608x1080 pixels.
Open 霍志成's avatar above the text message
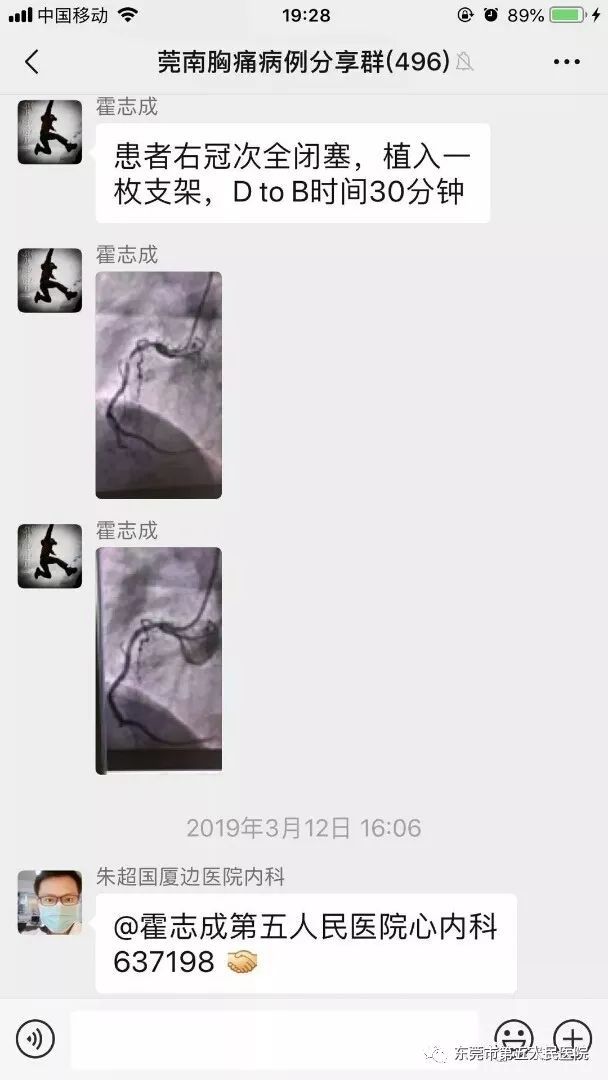click(x=50, y=132)
